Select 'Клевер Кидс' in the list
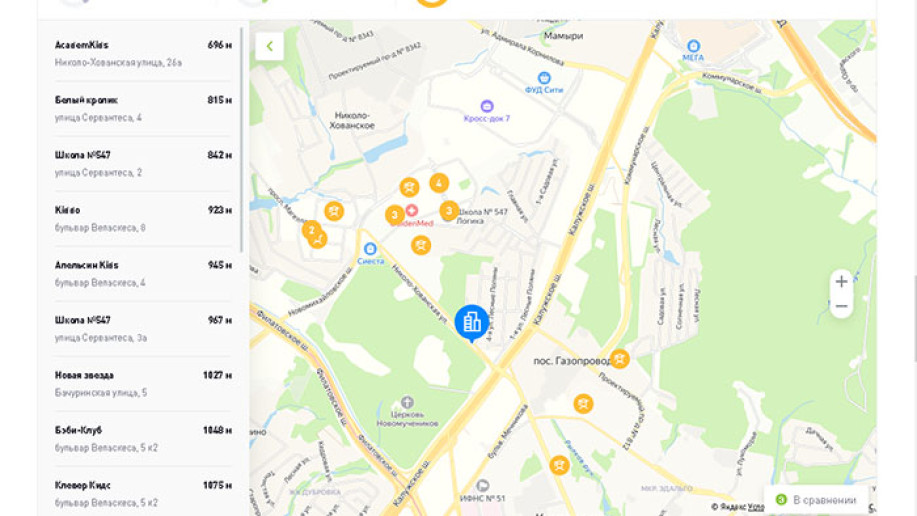 point(142,493)
